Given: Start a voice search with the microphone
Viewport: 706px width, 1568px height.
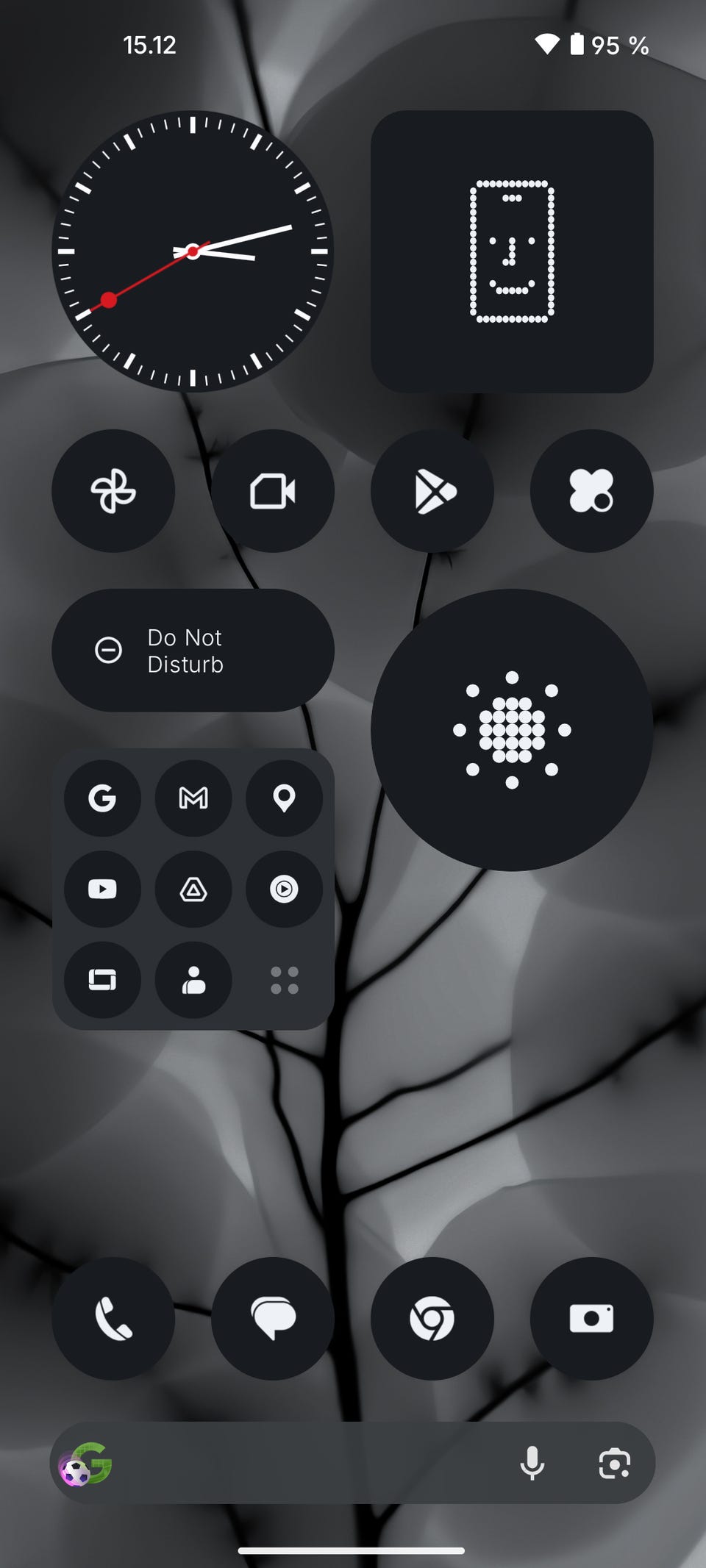Looking at the screenshot, I should point(532,1463).
